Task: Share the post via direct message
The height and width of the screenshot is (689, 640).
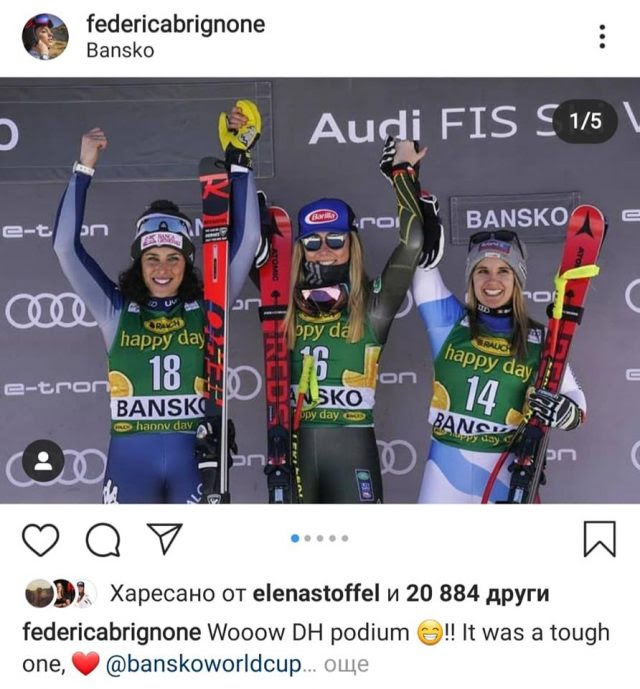Action: pos(163,539)
